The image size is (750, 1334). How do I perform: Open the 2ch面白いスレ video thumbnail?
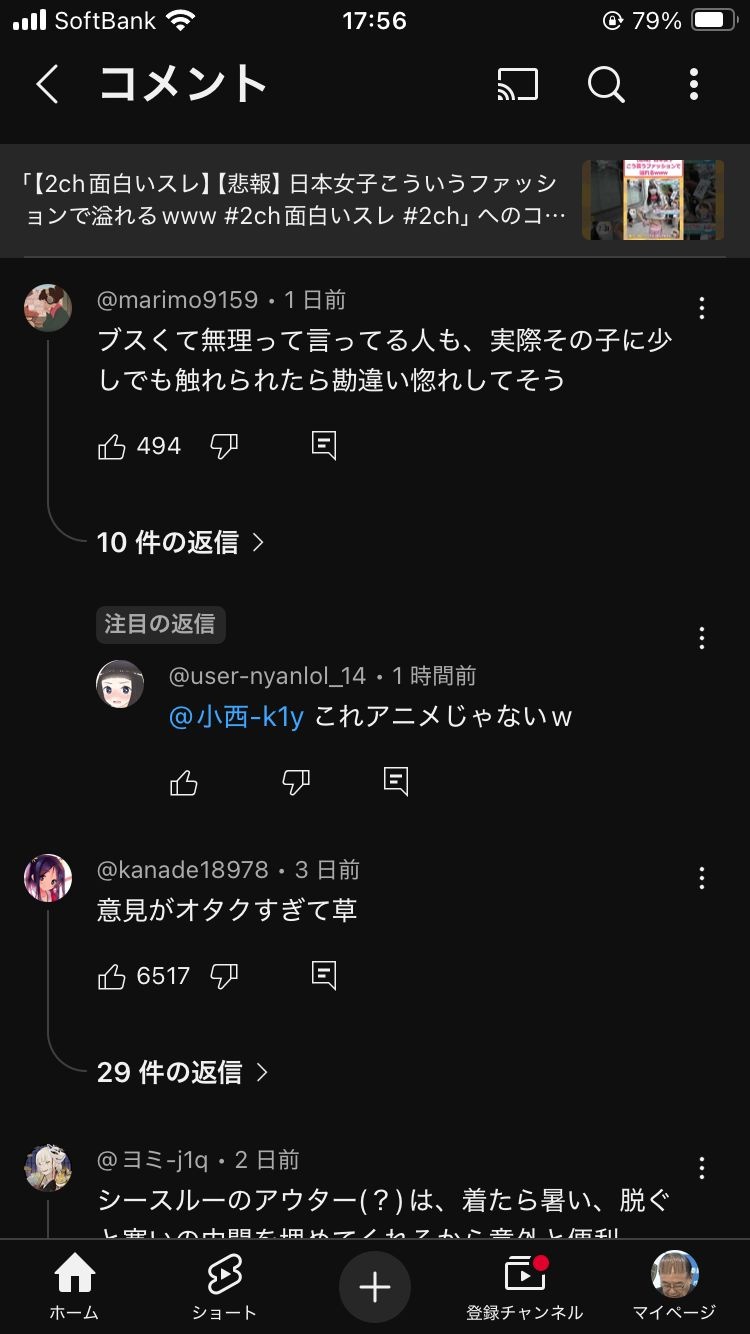click(653, 200)
